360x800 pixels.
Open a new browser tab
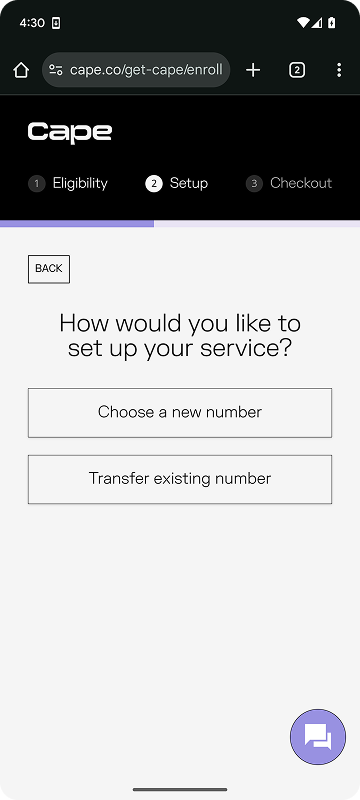253,70
